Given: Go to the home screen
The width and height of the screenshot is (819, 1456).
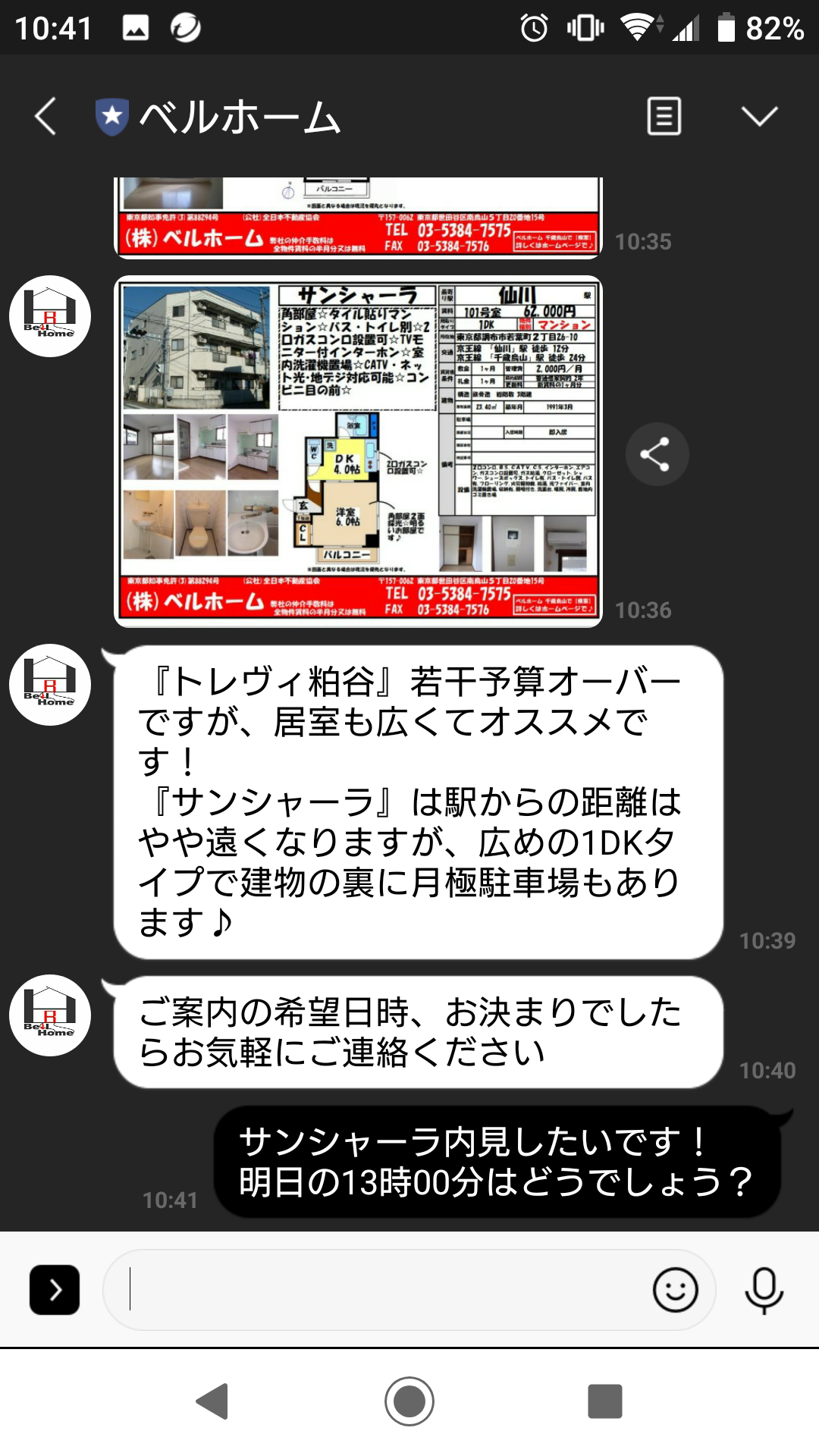Looking at the screenshot, I should pyautogui.click(x=409, y=1401).
